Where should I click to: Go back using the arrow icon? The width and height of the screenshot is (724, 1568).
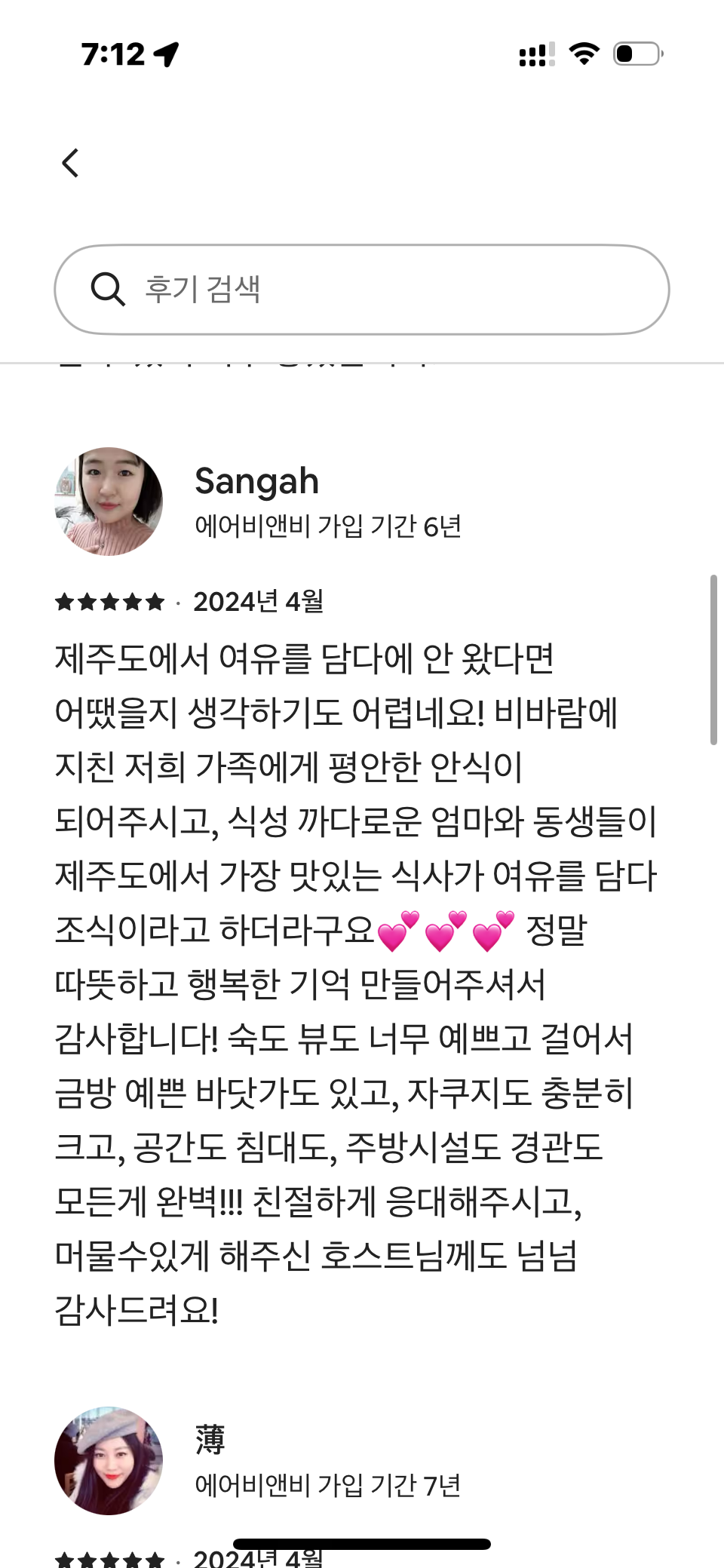point(70,163)
